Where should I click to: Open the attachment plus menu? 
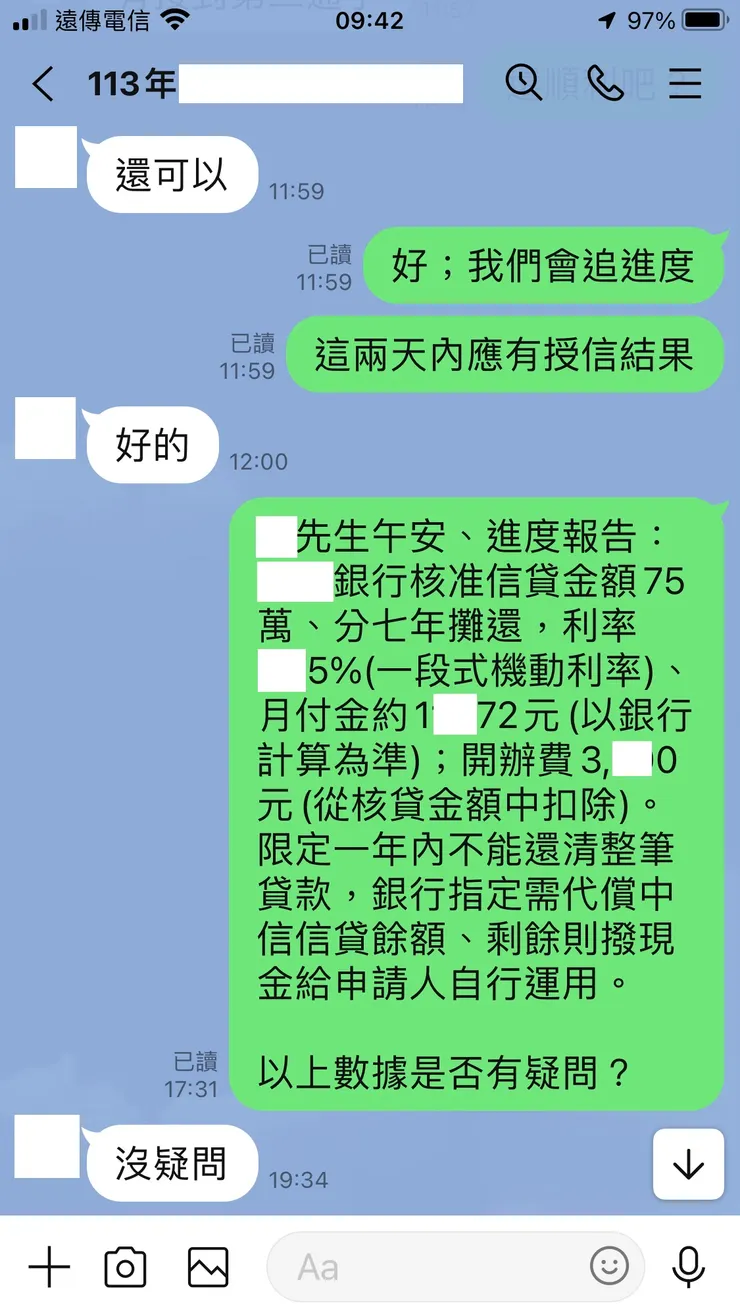pyautogui.click(x=47, y=1266)
